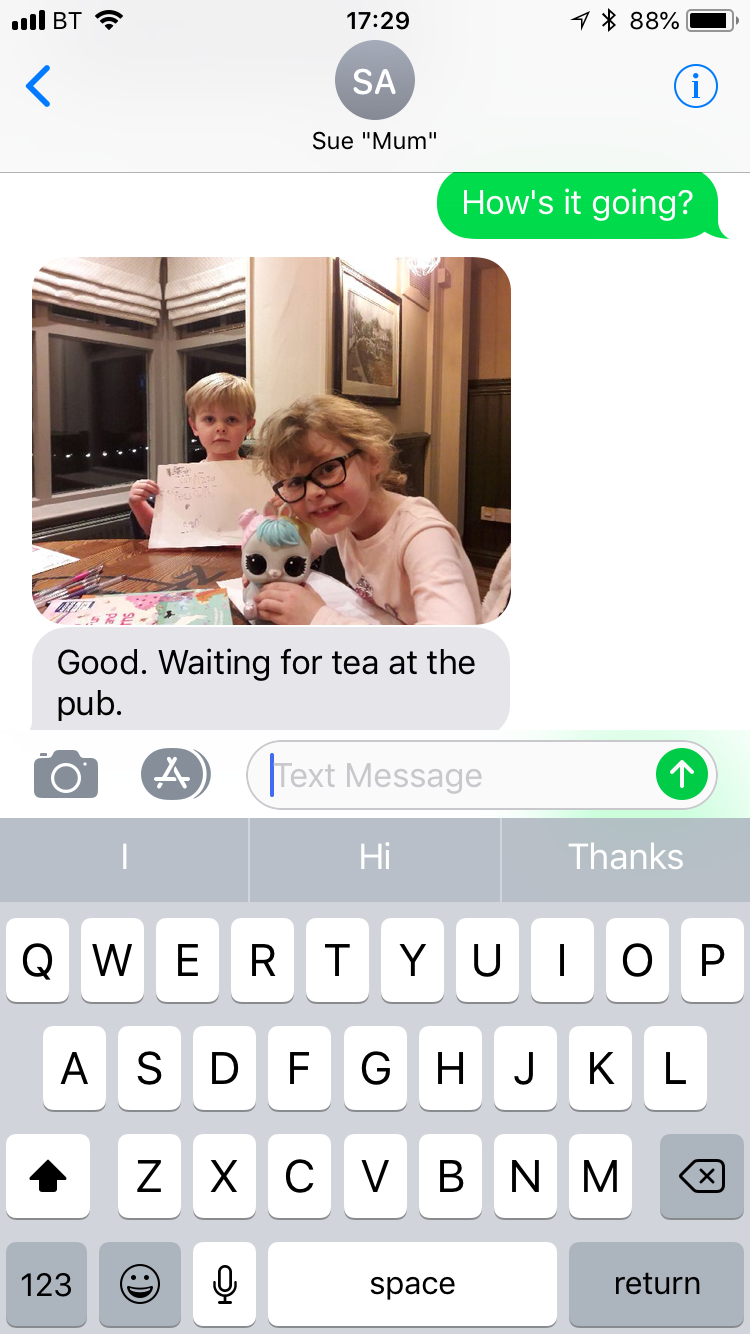
Task: Switch to the 123 numeric keyboard
Action: point(46,1284)
